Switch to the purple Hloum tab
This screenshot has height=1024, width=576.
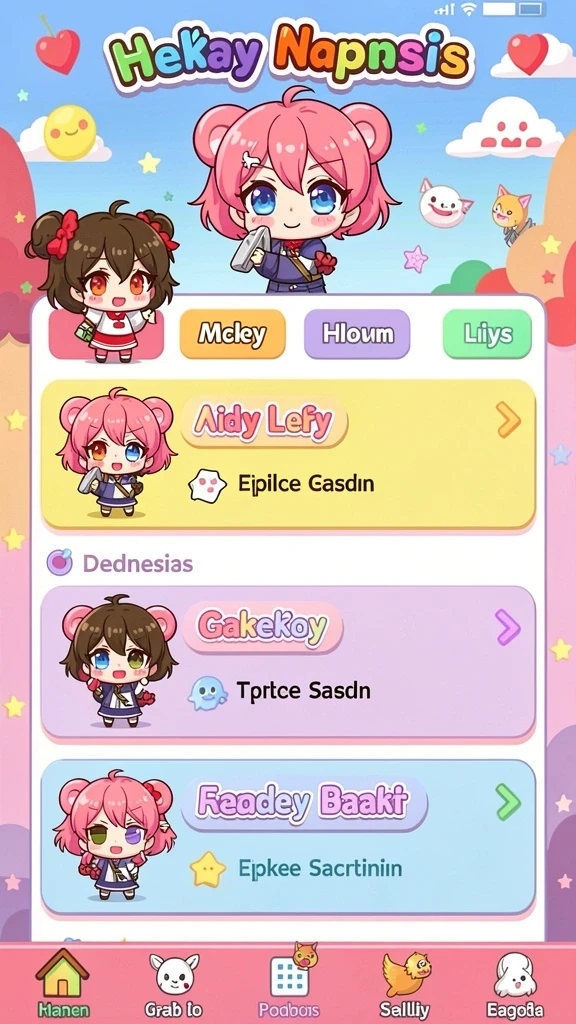coord(357,334)
